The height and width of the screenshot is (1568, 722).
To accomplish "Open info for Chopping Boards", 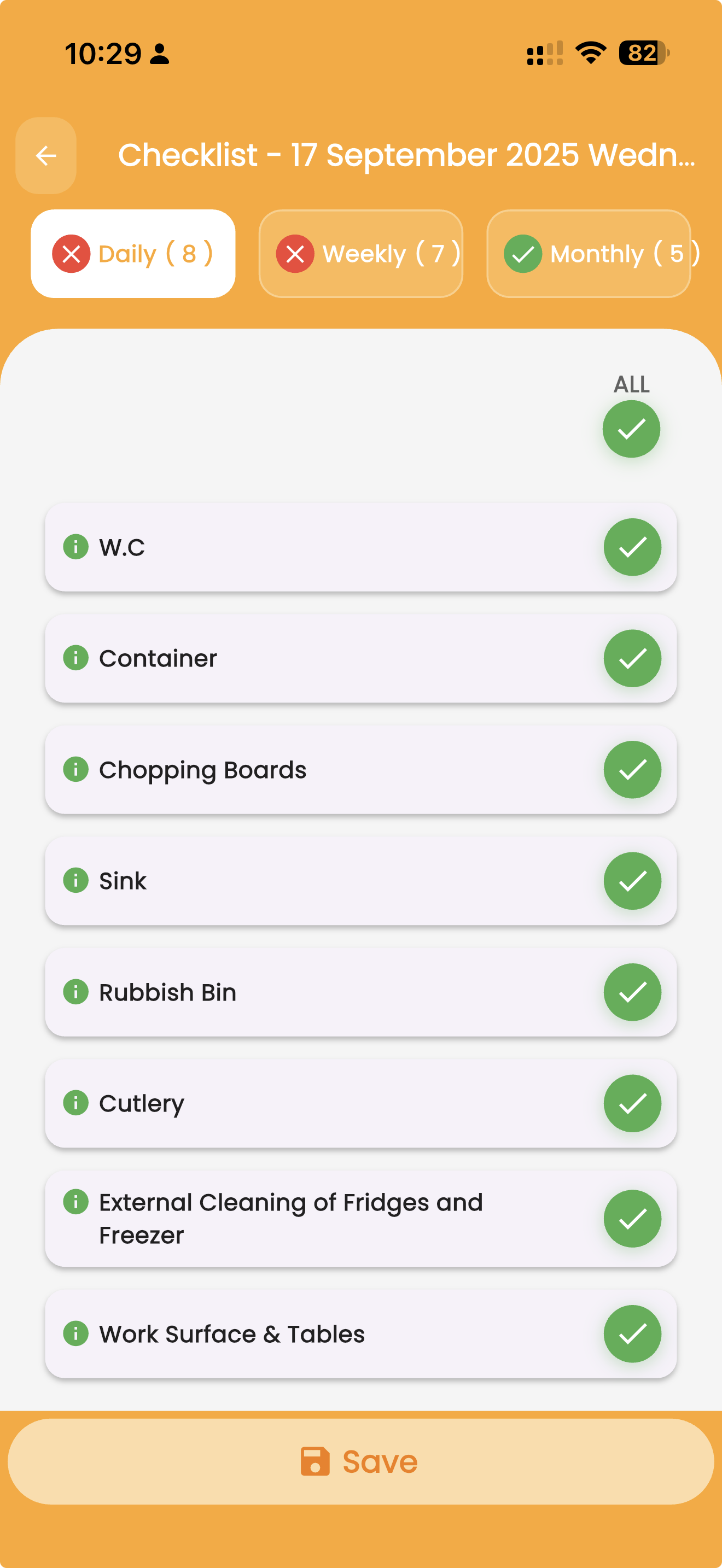I will point(75,769).
